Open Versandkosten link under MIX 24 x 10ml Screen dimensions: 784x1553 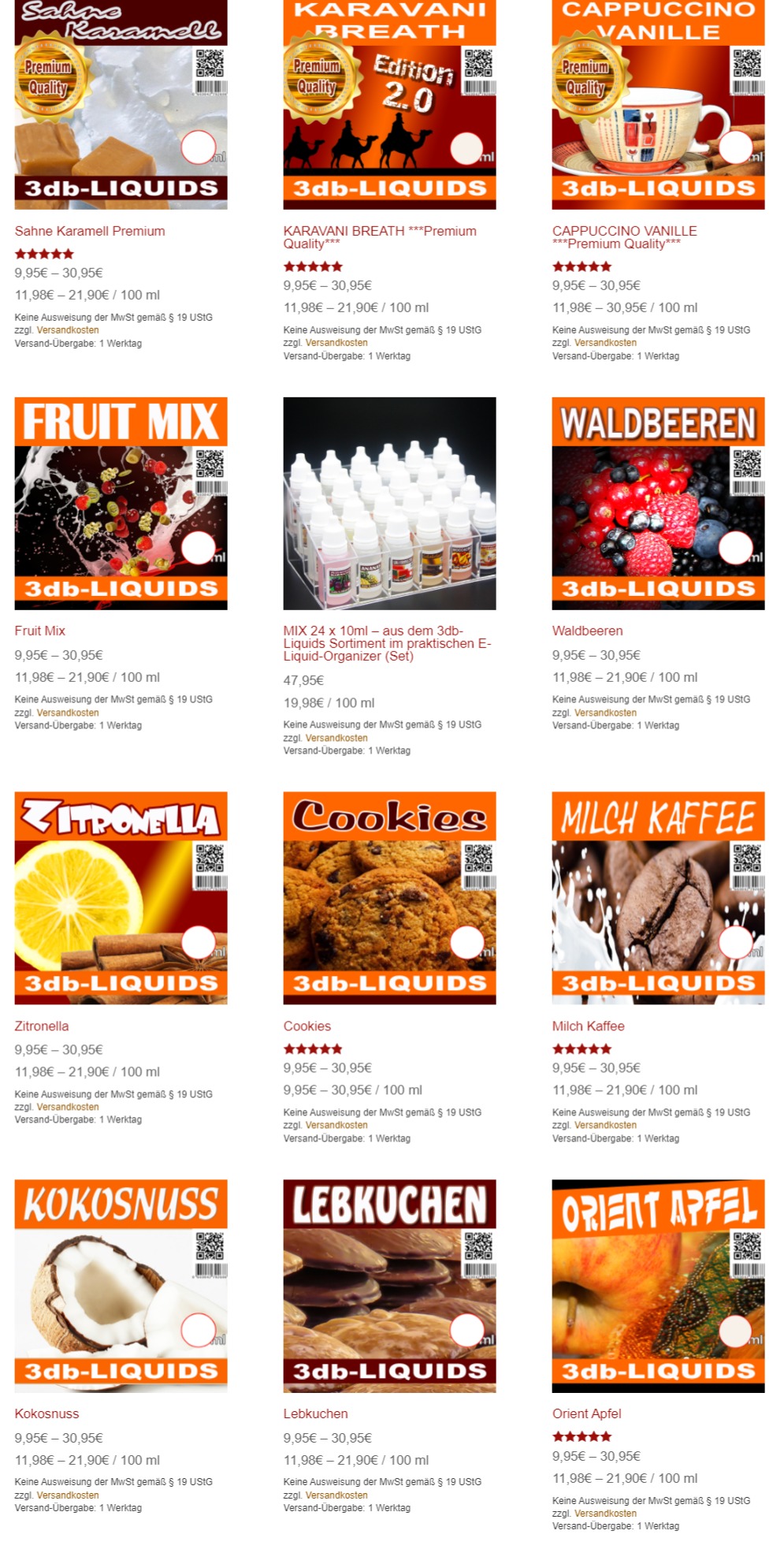coord(336,738)
